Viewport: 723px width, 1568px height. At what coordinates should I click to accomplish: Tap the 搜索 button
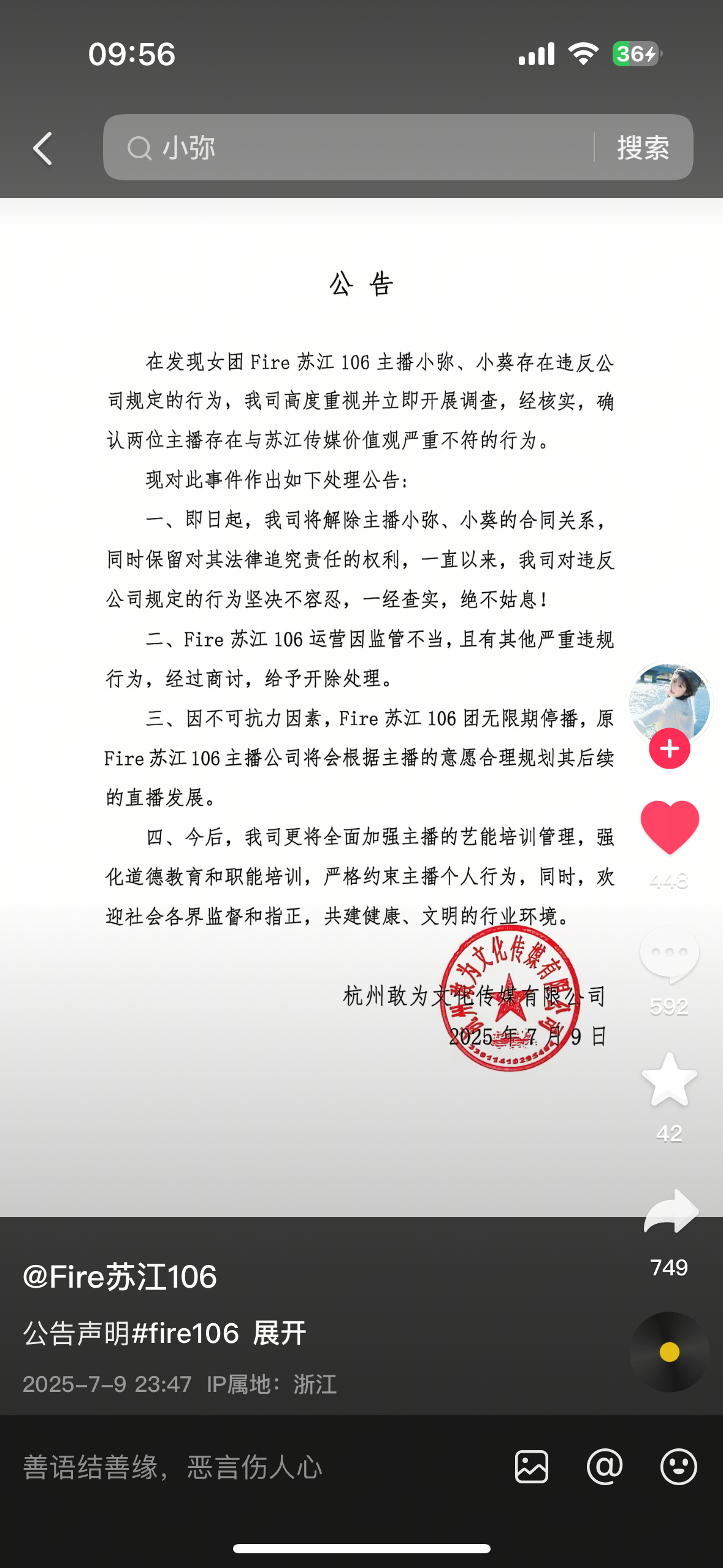click(643, 148)
